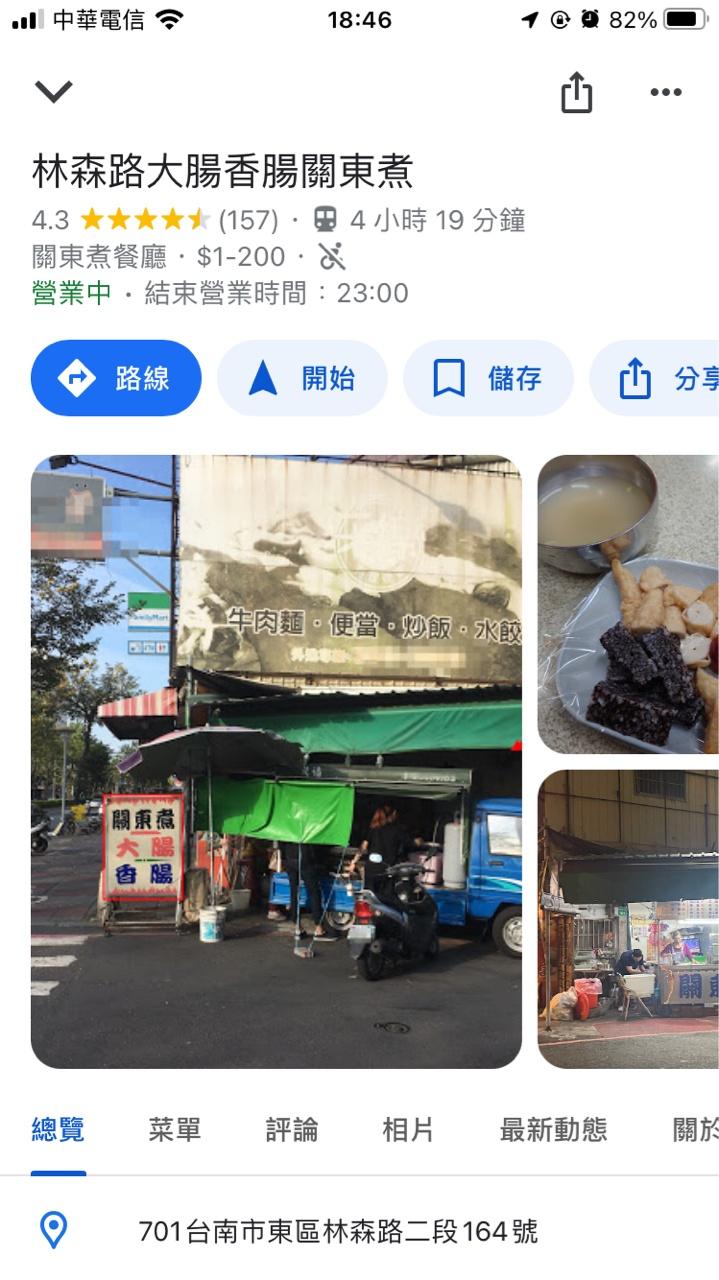View the oden food plate photo
Image resolution: width=719 pixels, height=1280 pixels.
[x=628, y=604]
